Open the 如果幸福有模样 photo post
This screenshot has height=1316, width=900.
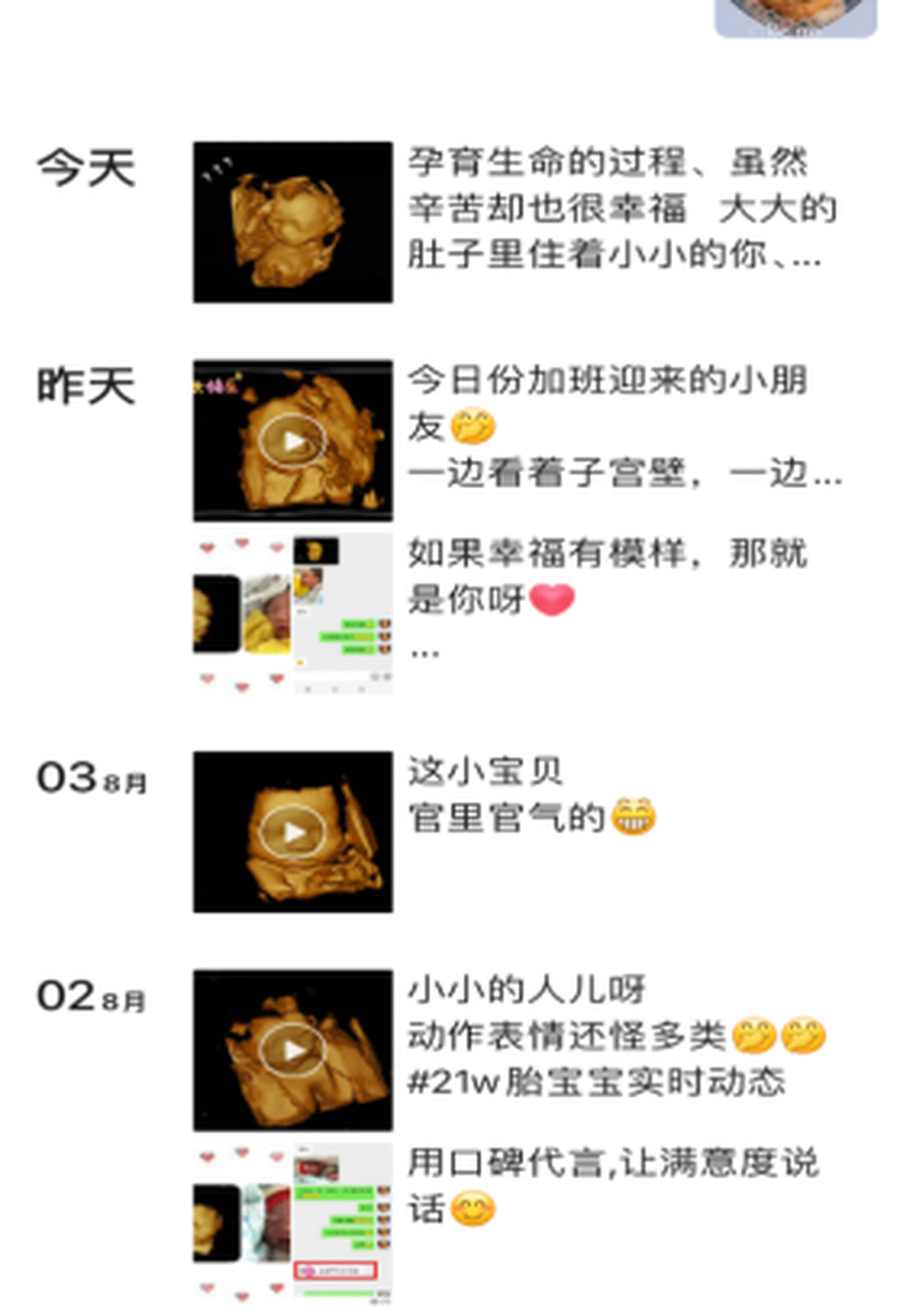(292, 613)
